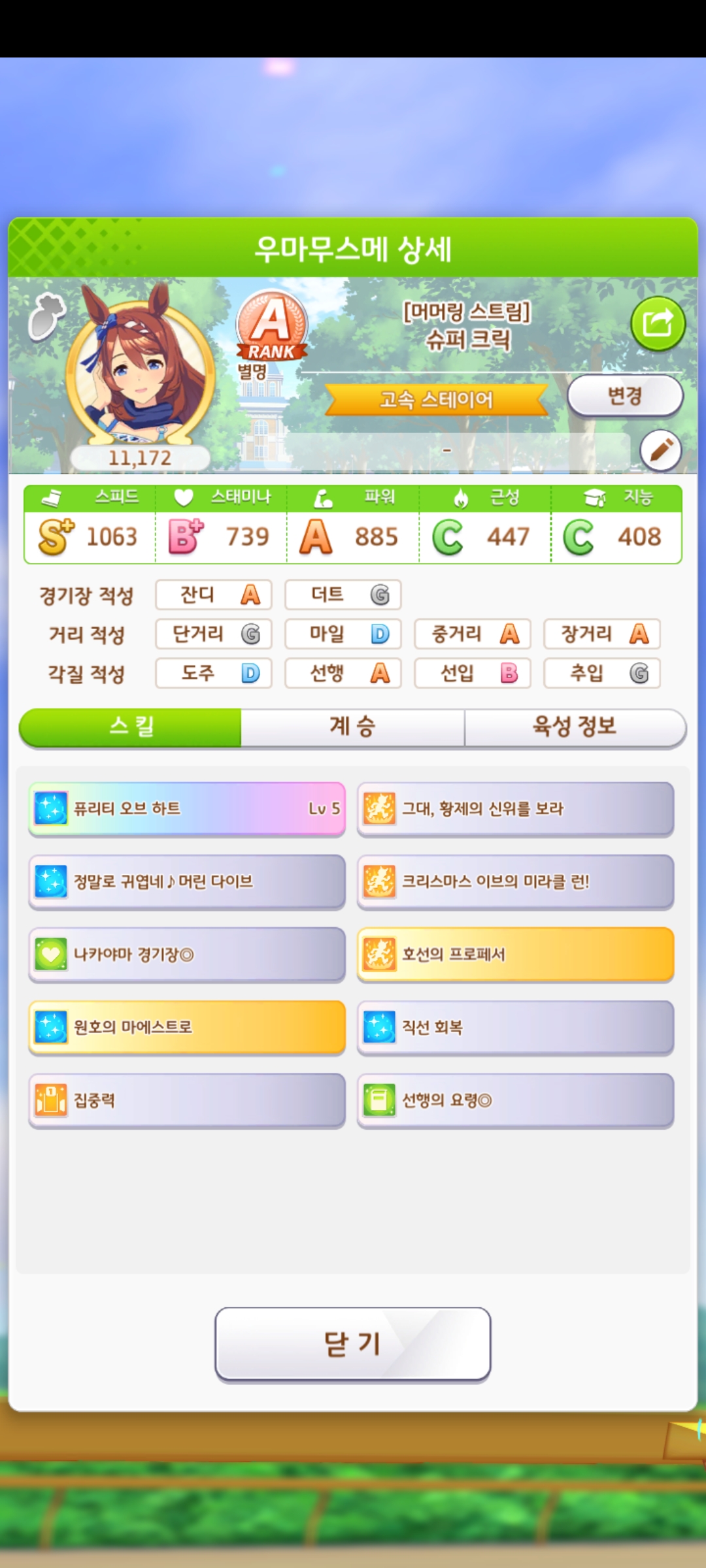
Task: View skill 호선의 프로페서
Action: 515,955
